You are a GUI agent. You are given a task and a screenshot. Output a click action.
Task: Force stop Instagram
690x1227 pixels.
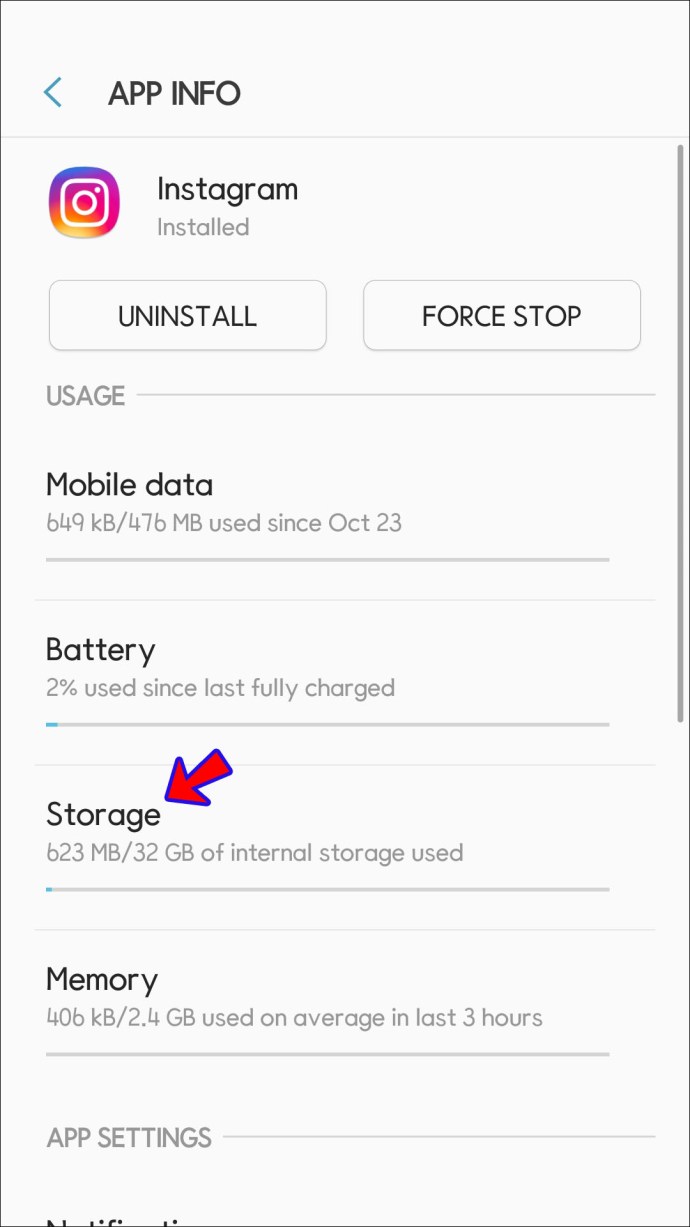[x=502, y=316]
